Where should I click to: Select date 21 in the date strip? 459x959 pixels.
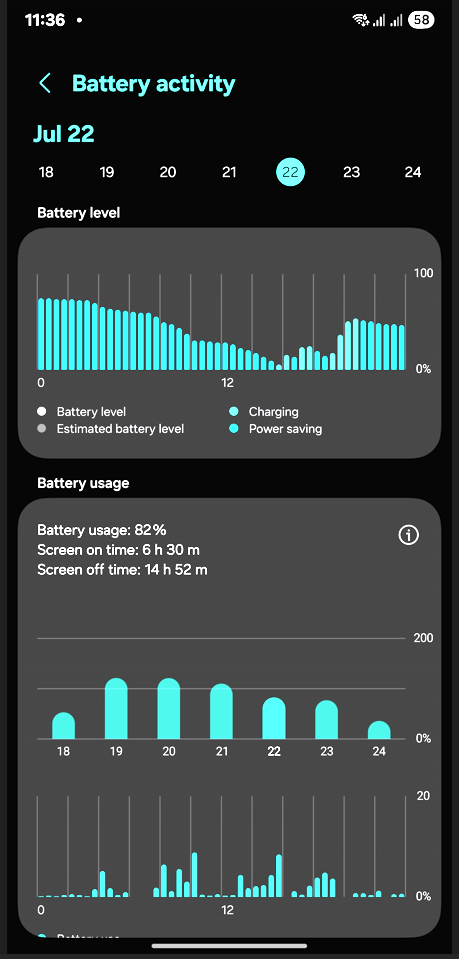coord(229,172)
